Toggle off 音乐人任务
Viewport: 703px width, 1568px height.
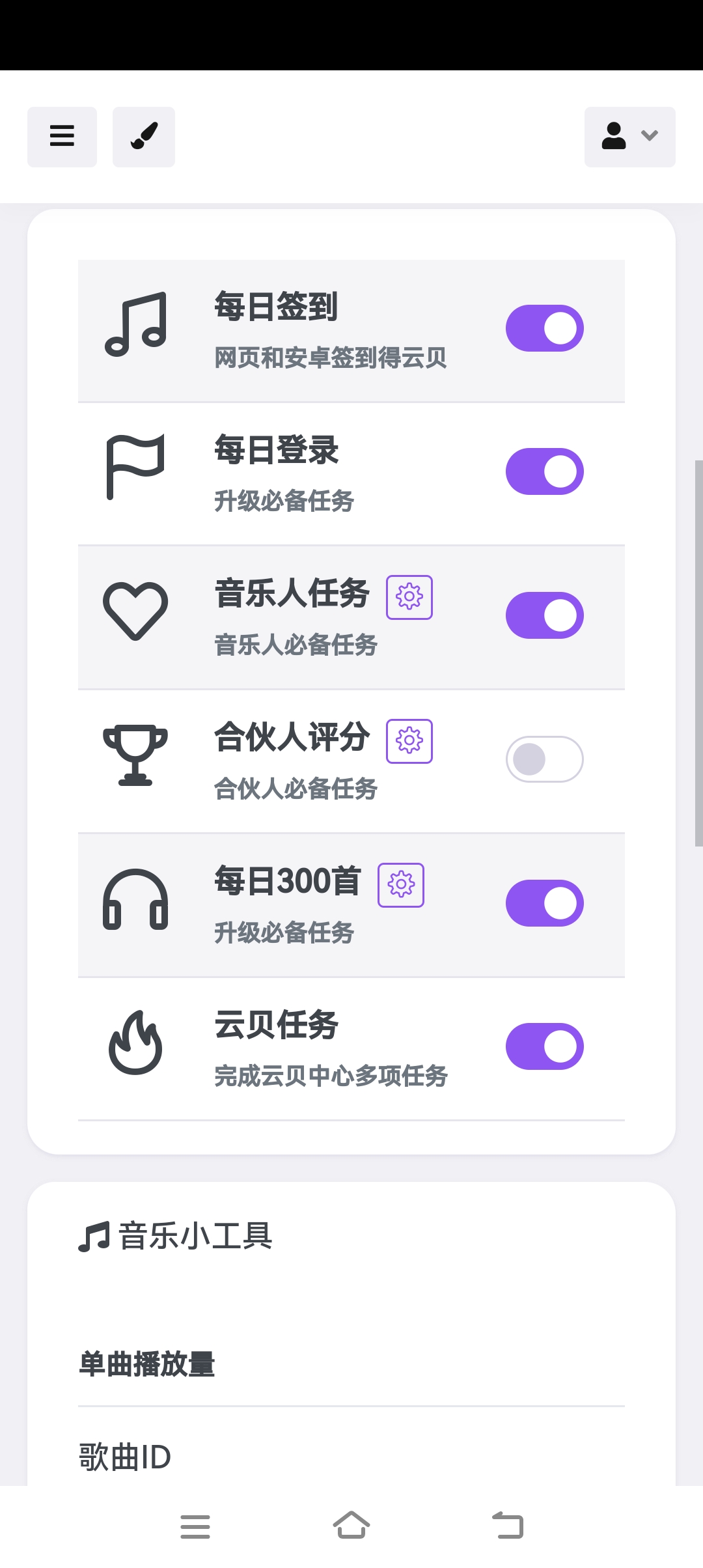coord(545,615)
